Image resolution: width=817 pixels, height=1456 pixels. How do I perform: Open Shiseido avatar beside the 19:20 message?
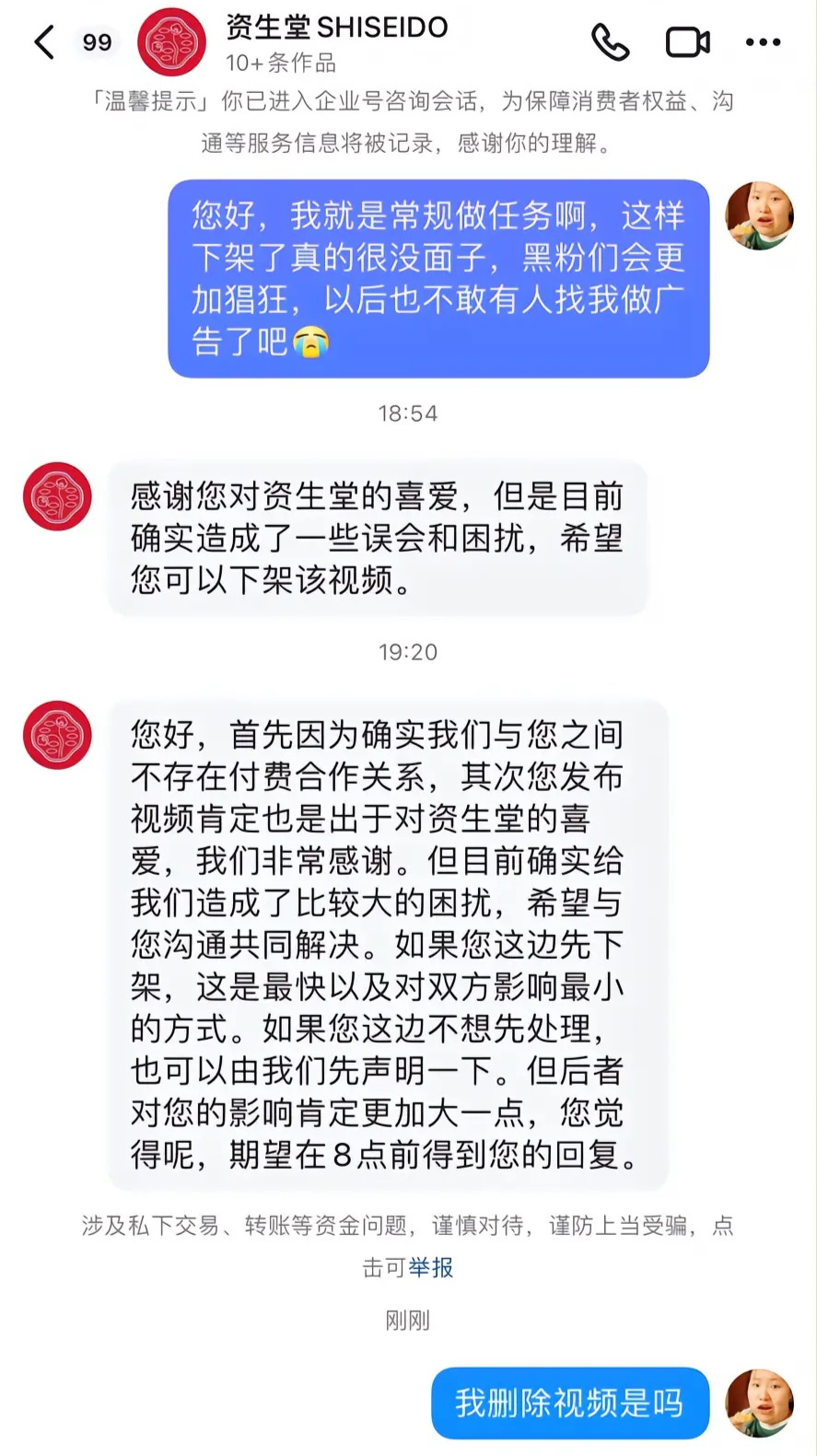click(x=57, y=735)
